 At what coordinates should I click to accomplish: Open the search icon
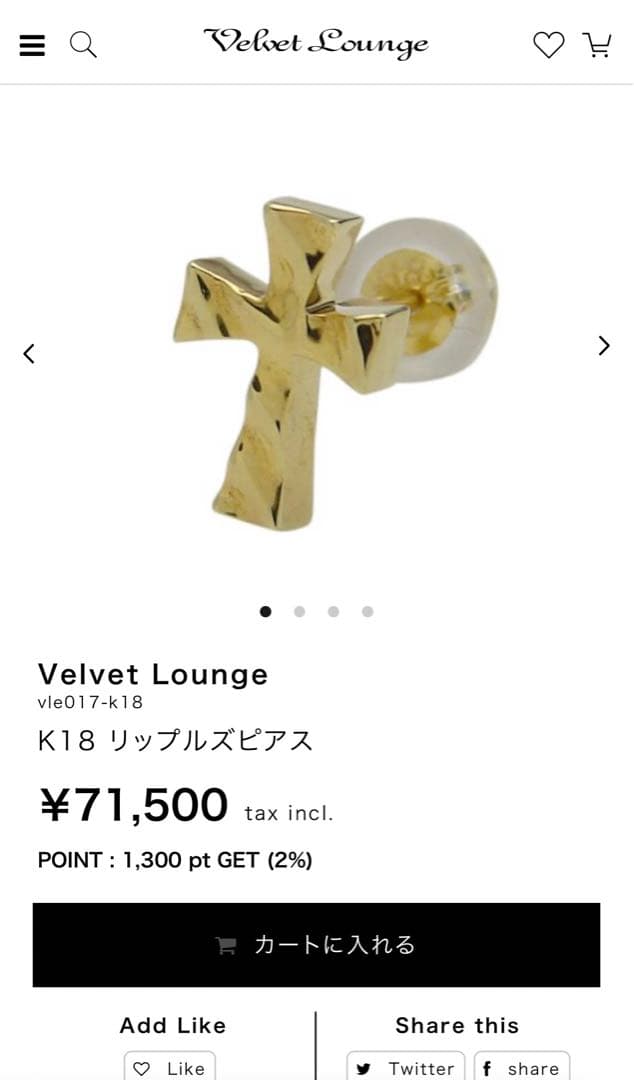pyautogui.click(x=83, y=45)
